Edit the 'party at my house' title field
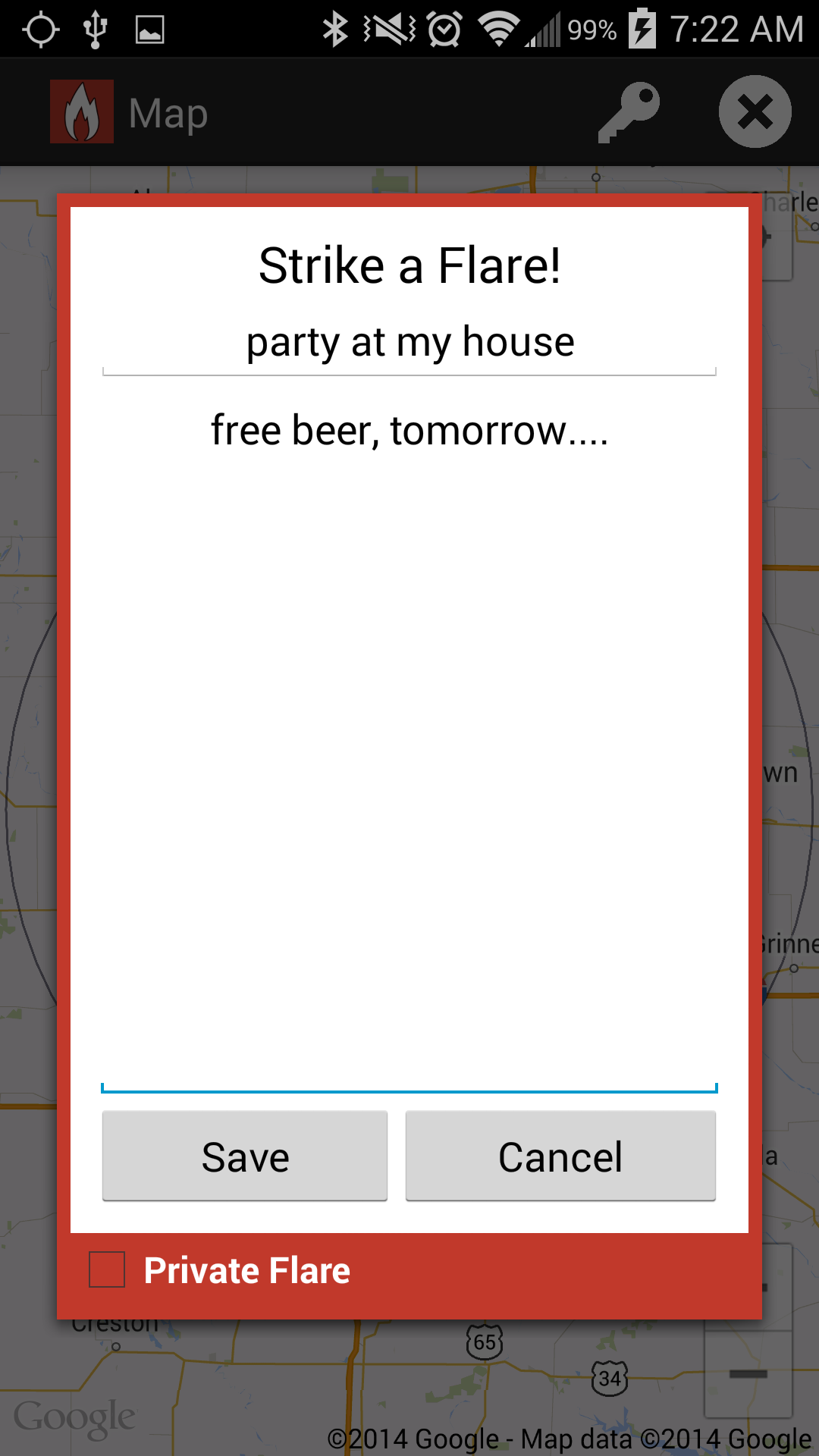Screen dimensions: 819x1456 (409, 343)
